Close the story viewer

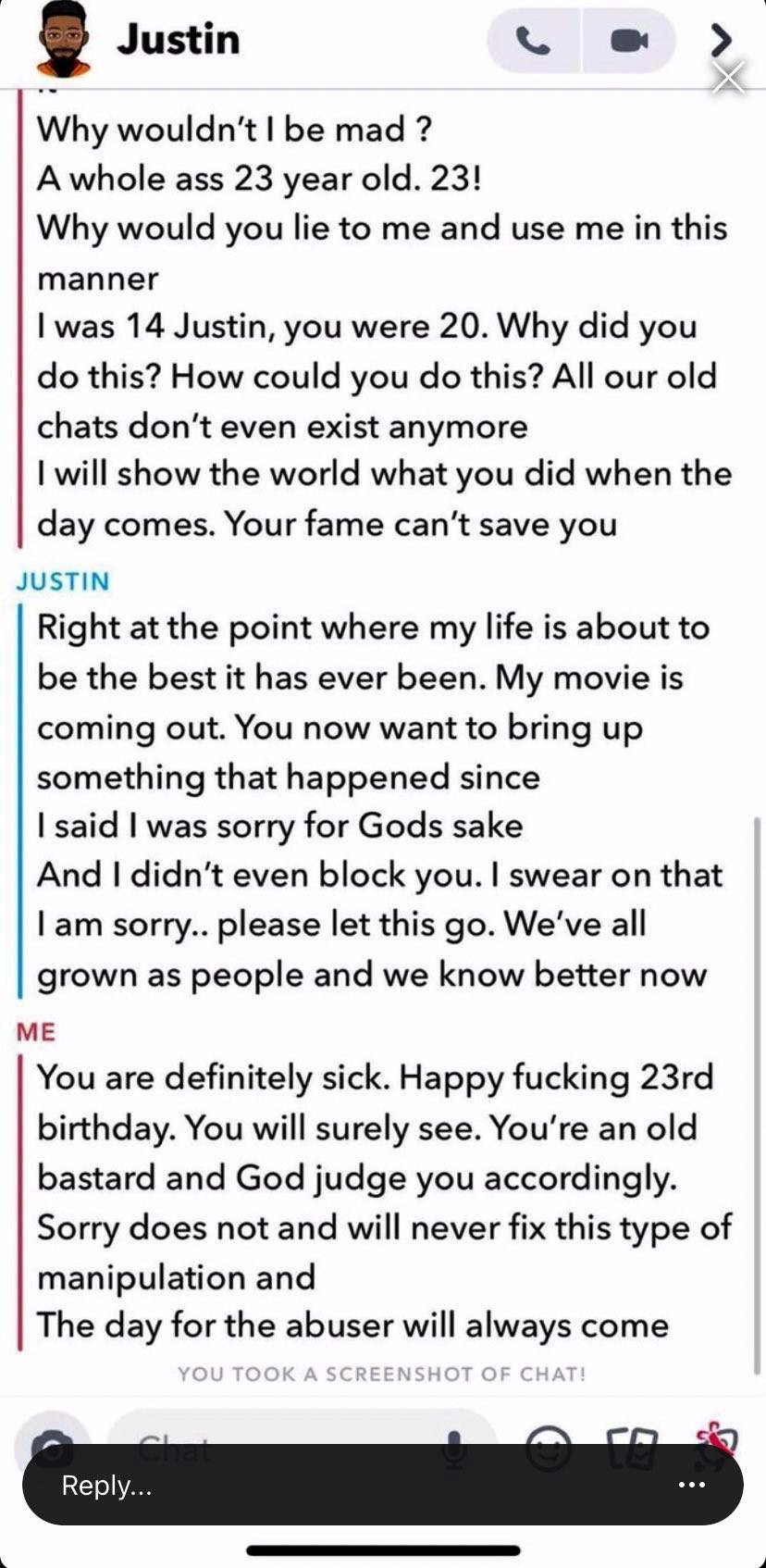[729, 79]
